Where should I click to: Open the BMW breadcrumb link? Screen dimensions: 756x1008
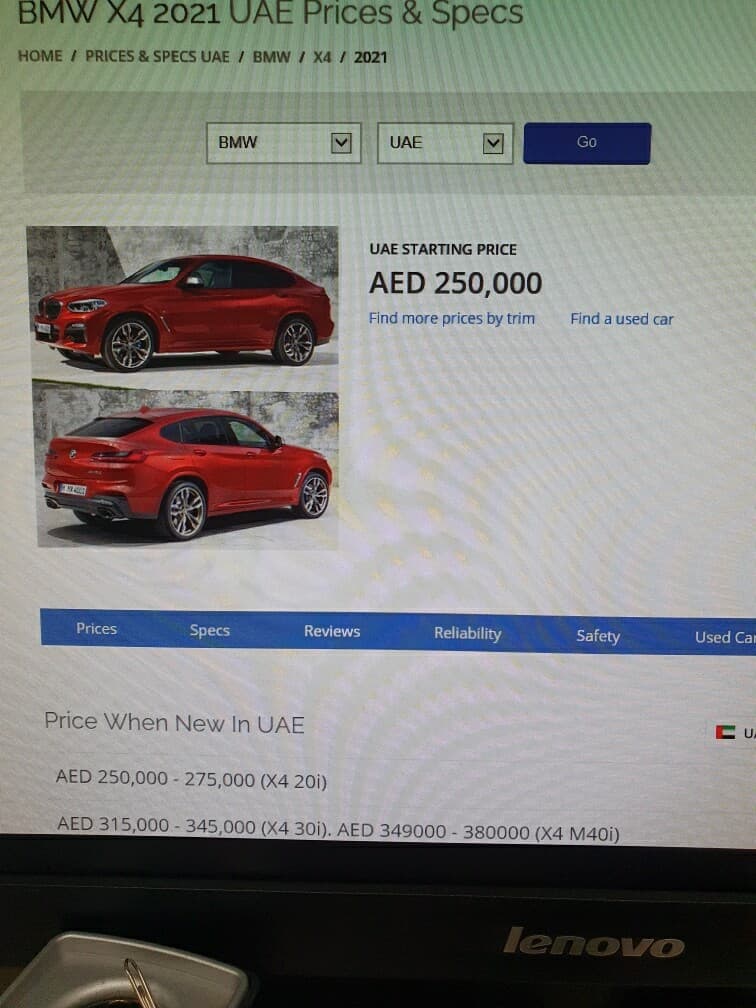pos(271,57)
